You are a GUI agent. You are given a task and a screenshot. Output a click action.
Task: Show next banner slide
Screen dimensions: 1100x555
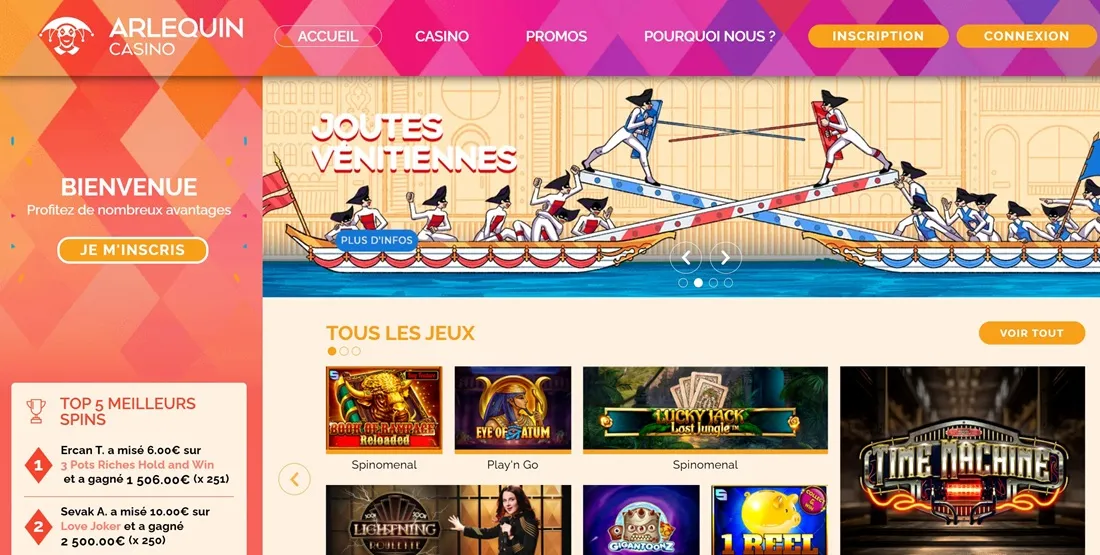click(725, 257)
